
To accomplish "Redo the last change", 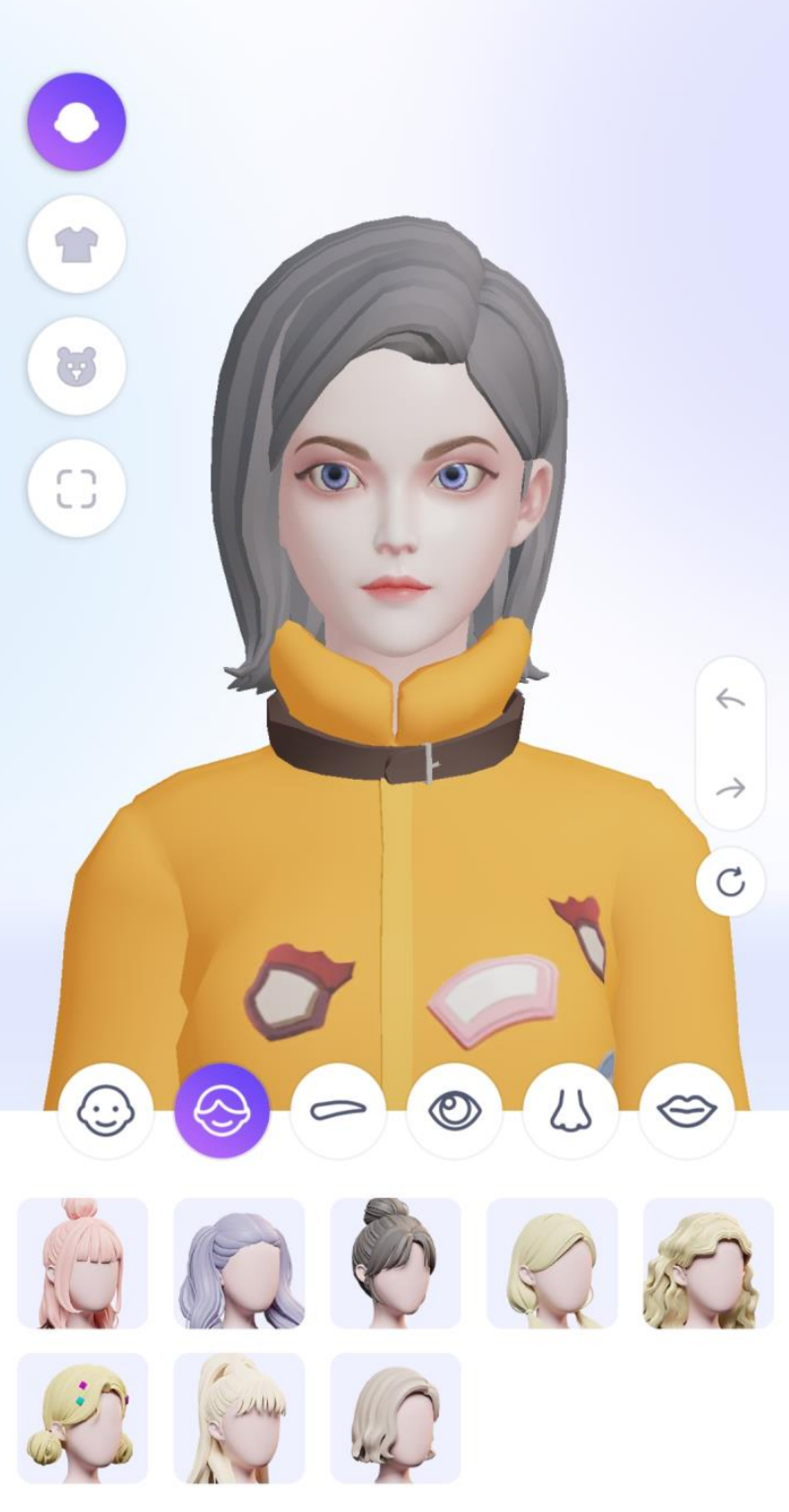I will pyautogui.click(x=730, y=789).
